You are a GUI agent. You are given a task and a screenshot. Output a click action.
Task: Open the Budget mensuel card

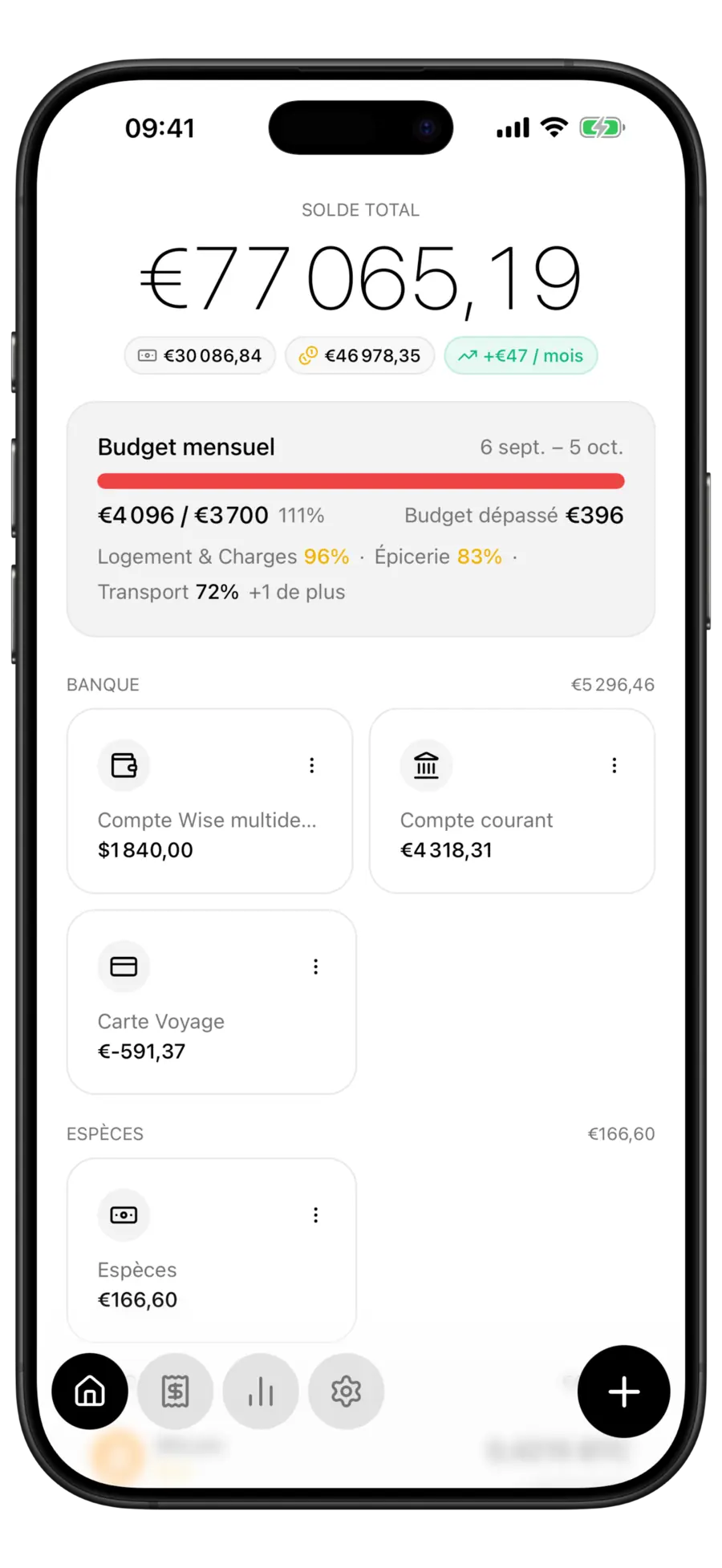pyautogui.click(x=361, y=519)
